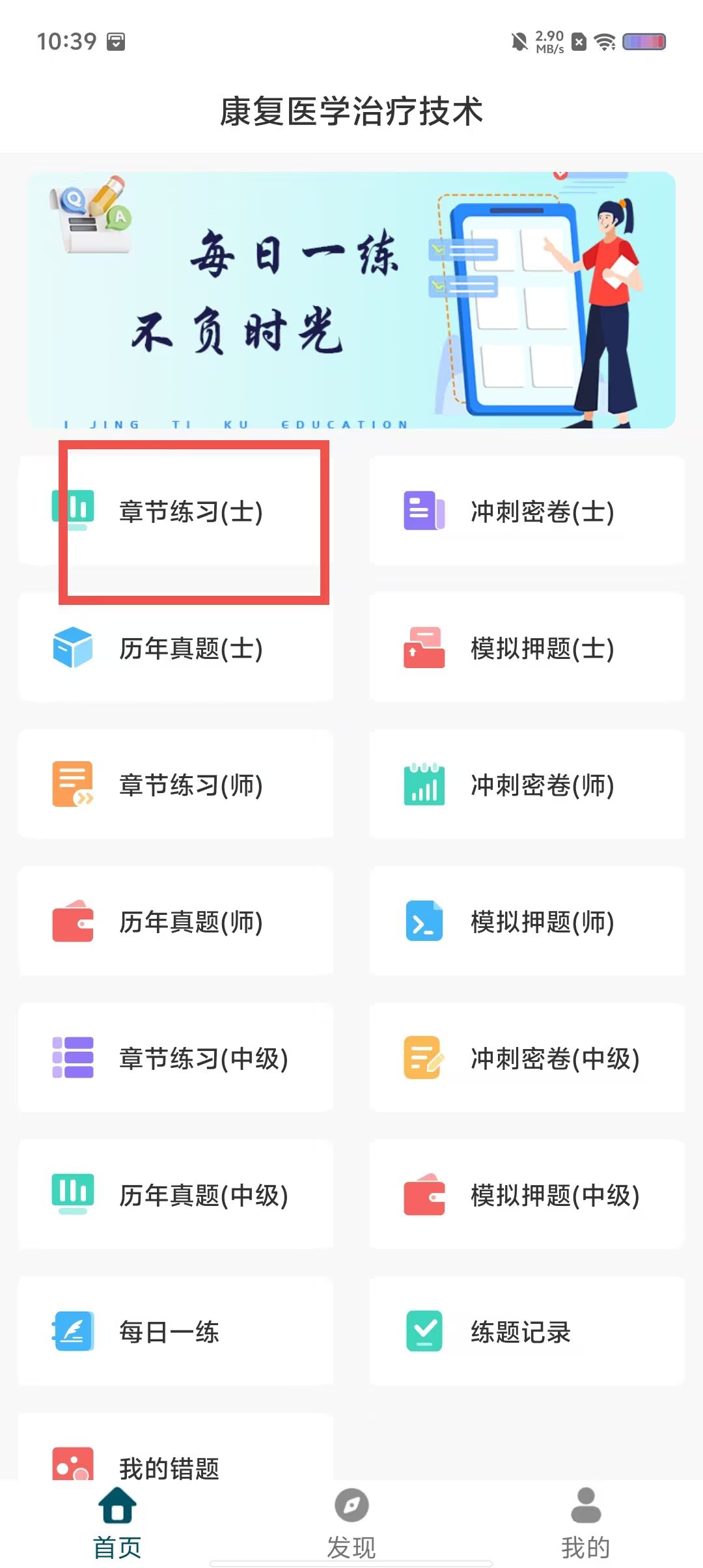Open 章节练习(师) chapter practice
Viewport: 703px width, 1568px height.
point(176,785)
